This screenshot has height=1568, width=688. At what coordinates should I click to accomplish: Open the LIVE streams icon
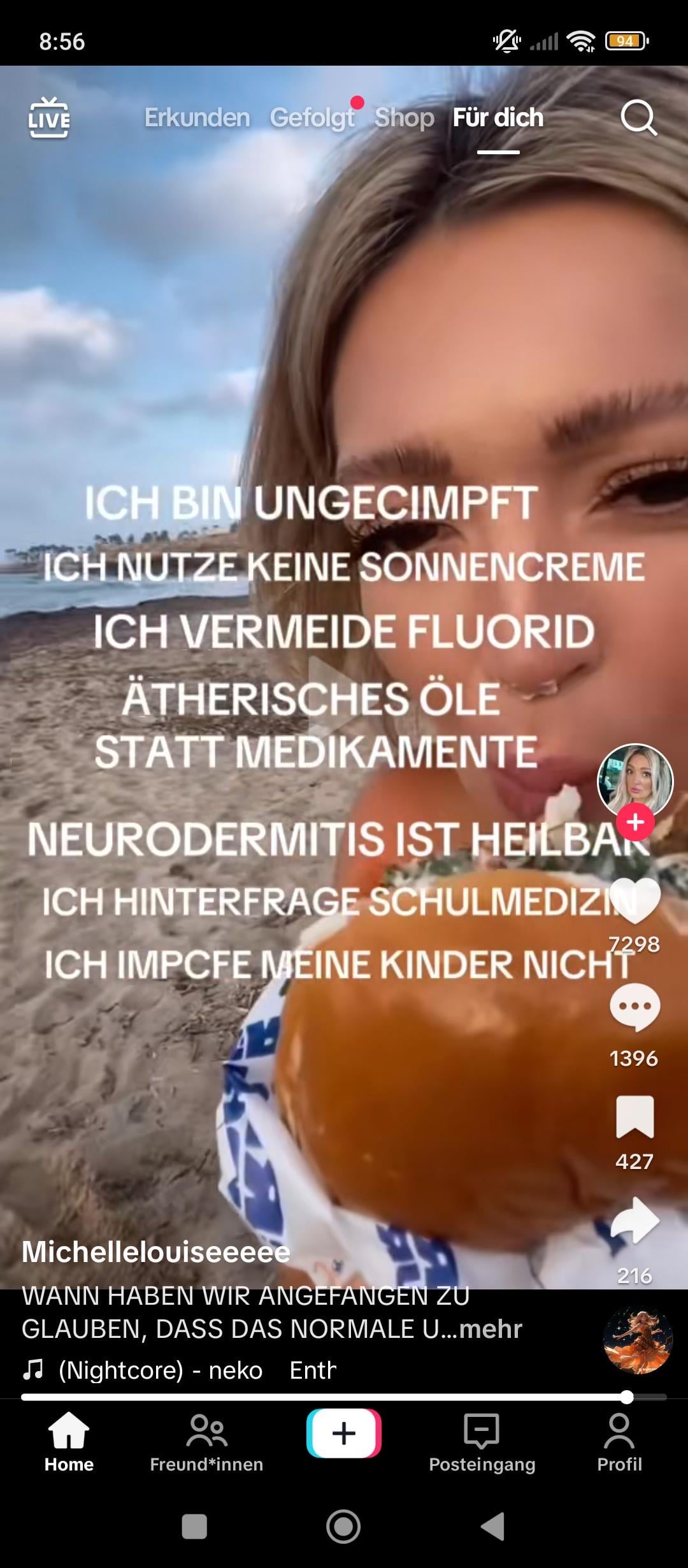[49, 117]
